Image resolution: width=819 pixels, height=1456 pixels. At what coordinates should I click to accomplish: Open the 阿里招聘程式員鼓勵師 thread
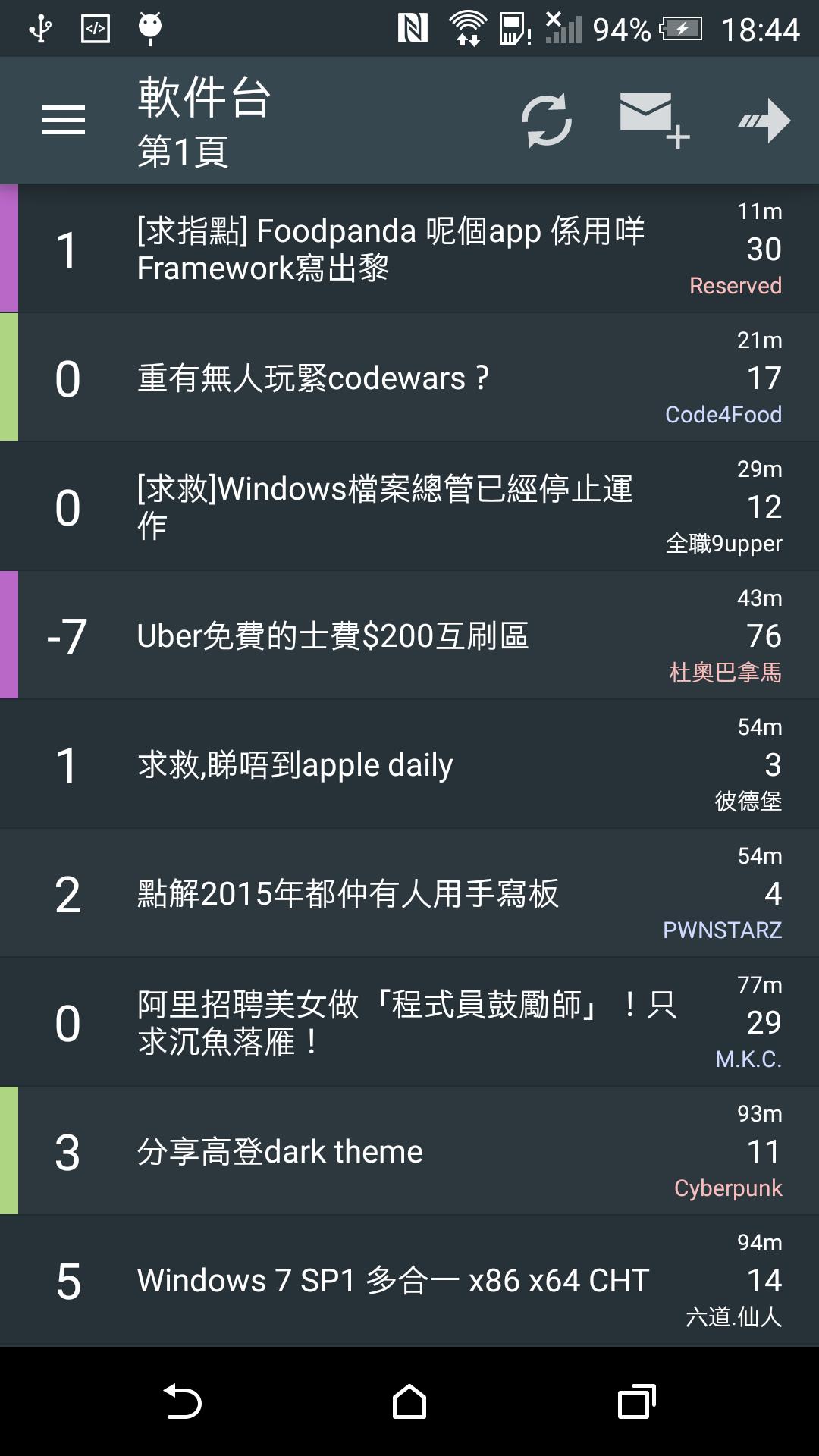406,1022
